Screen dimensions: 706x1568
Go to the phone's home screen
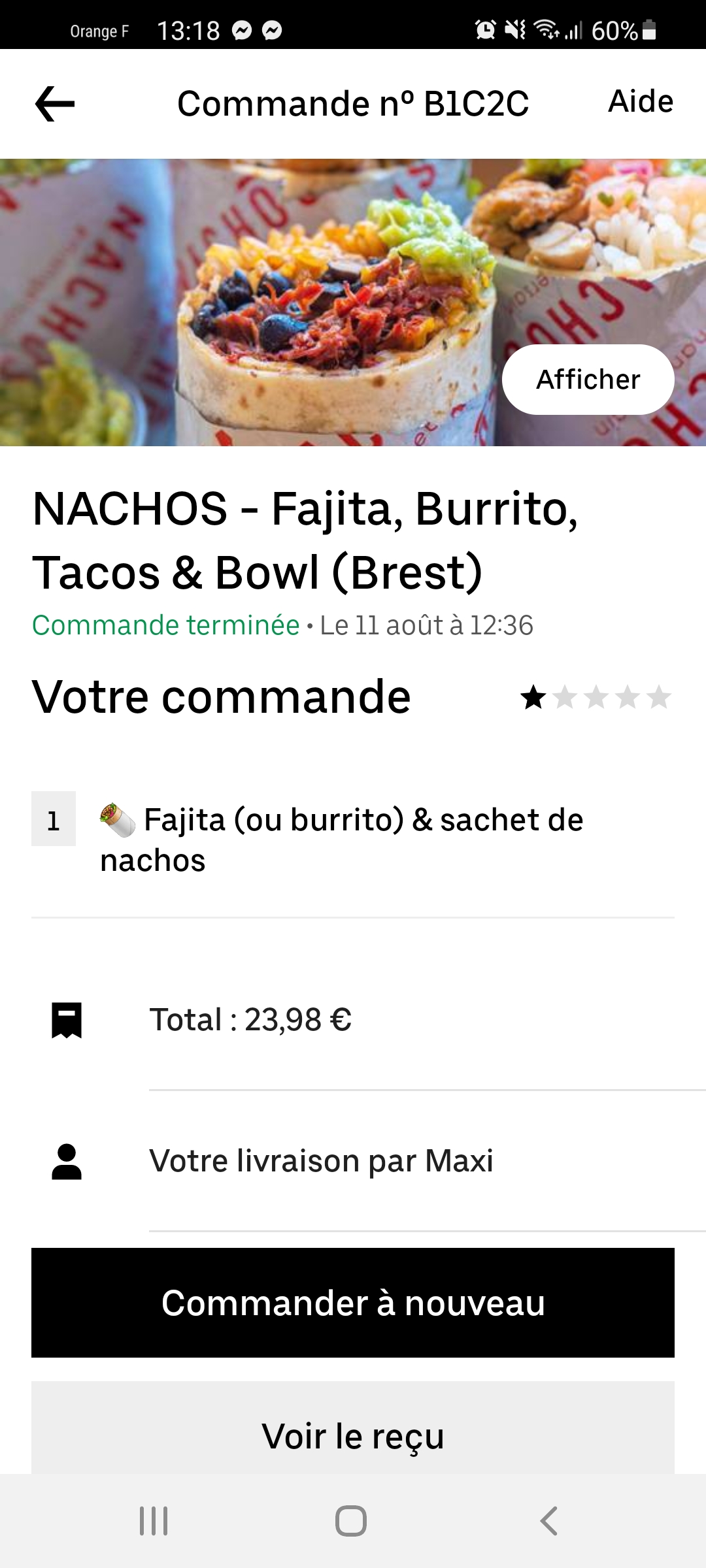351,1521
